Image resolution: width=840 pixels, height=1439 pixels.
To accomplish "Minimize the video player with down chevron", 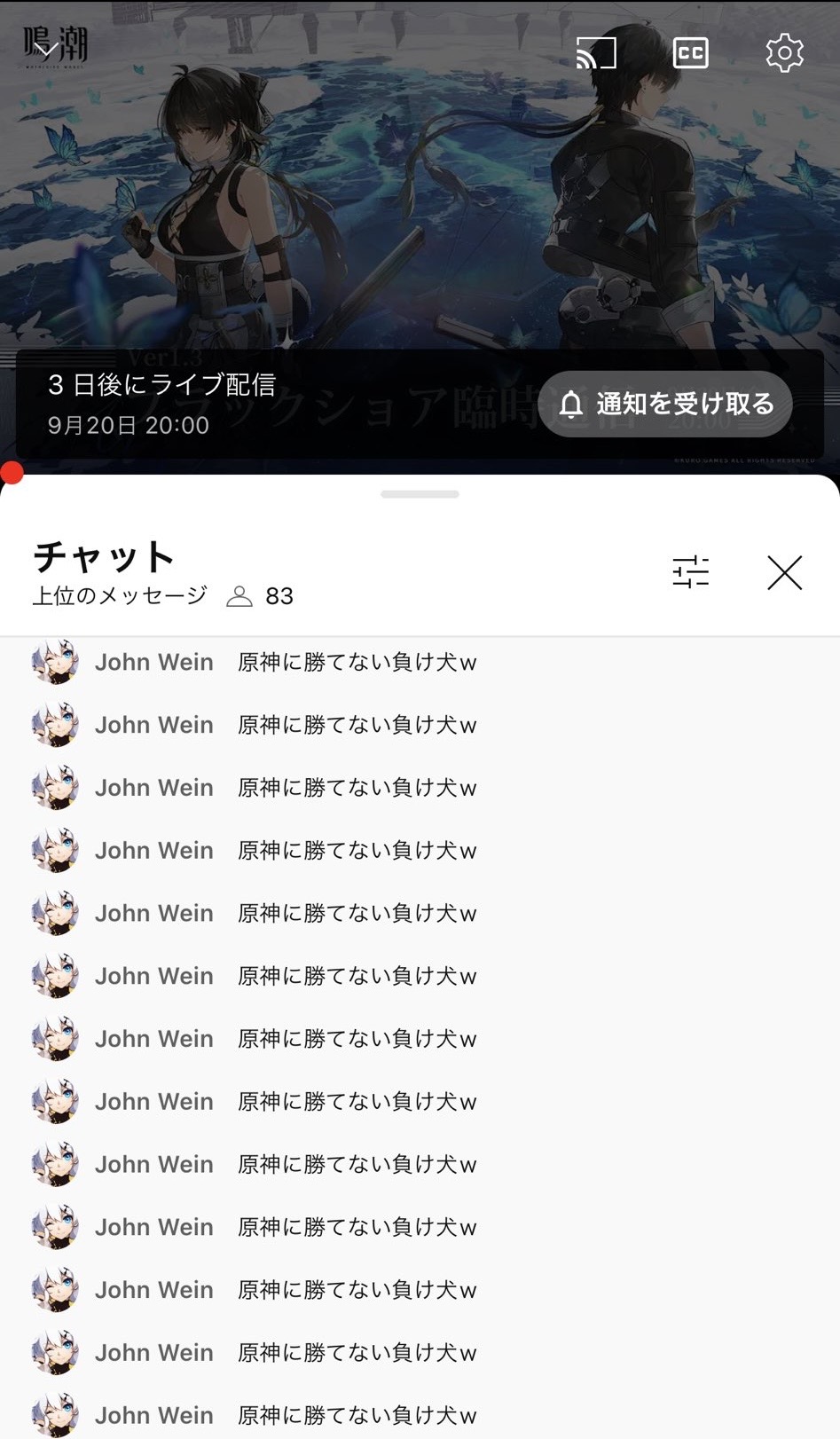I will [46, 51].
